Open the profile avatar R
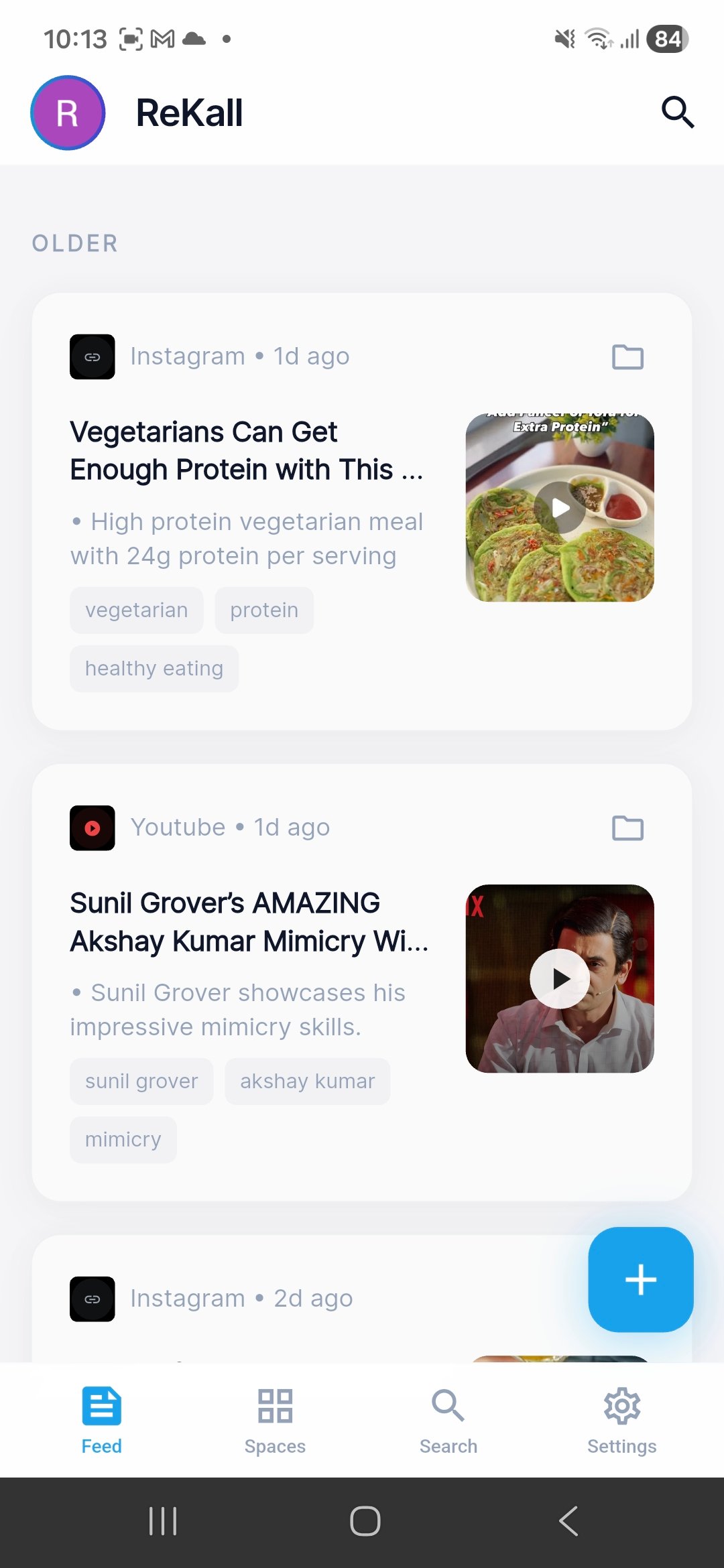The width and height of the screenshot is (724, 1568). [68, 113]
